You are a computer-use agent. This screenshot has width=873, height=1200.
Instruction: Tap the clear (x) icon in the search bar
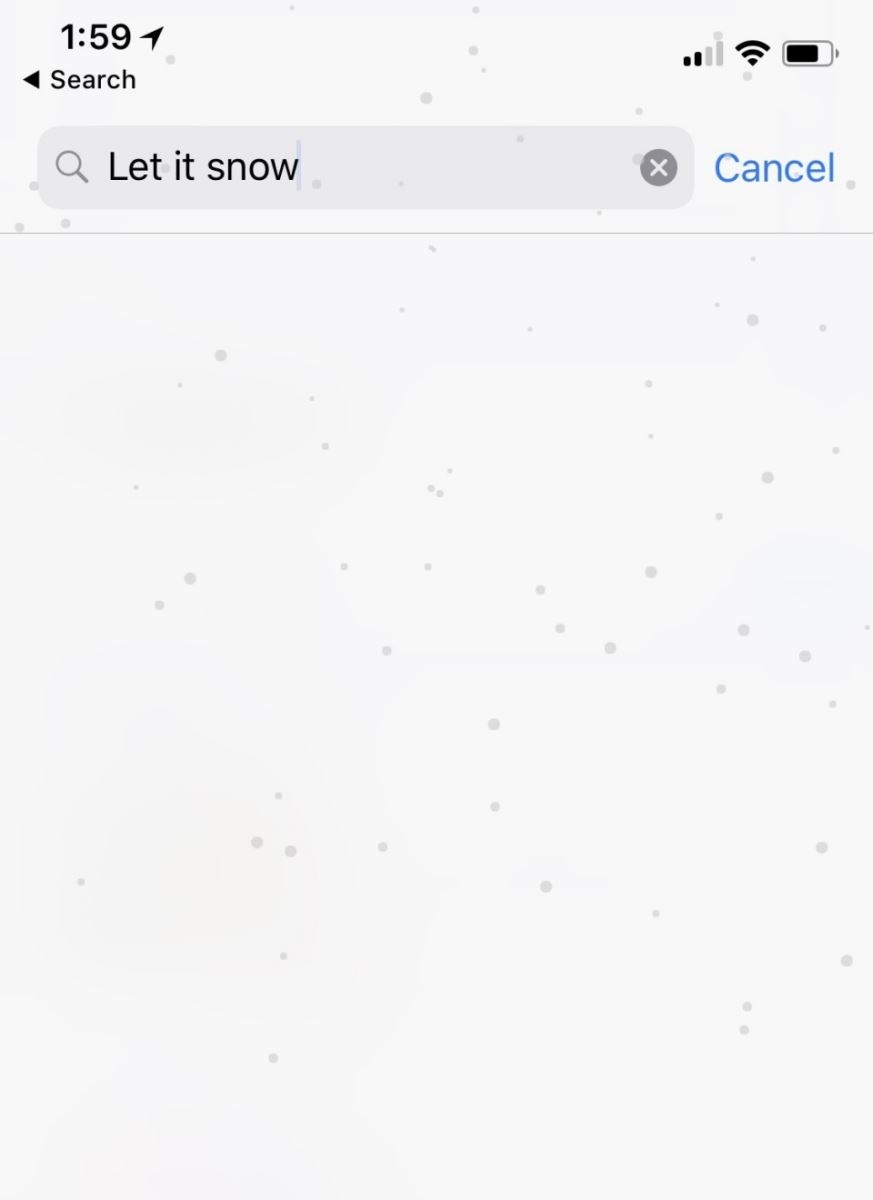(658, 167)
